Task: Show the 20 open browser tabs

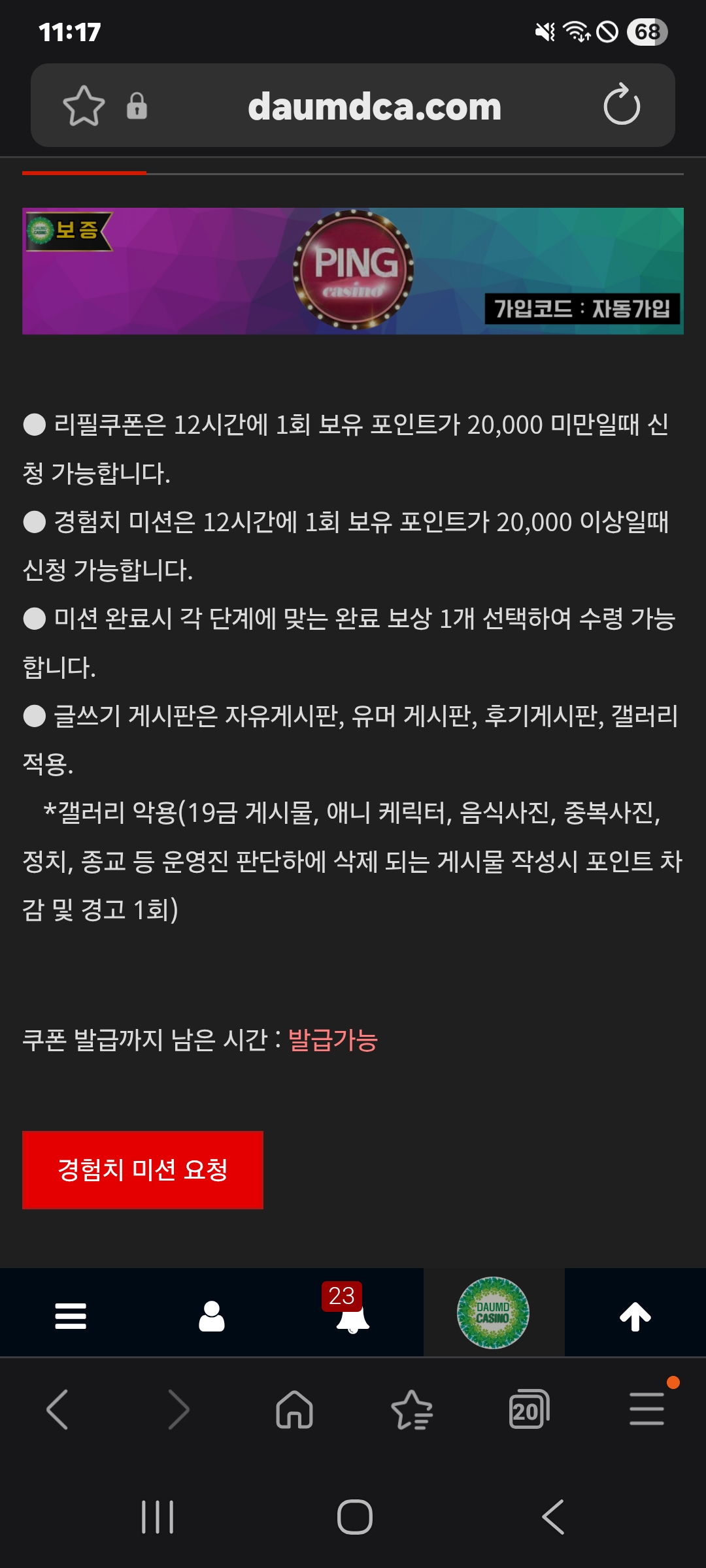Action: [x=529, y=1409]
